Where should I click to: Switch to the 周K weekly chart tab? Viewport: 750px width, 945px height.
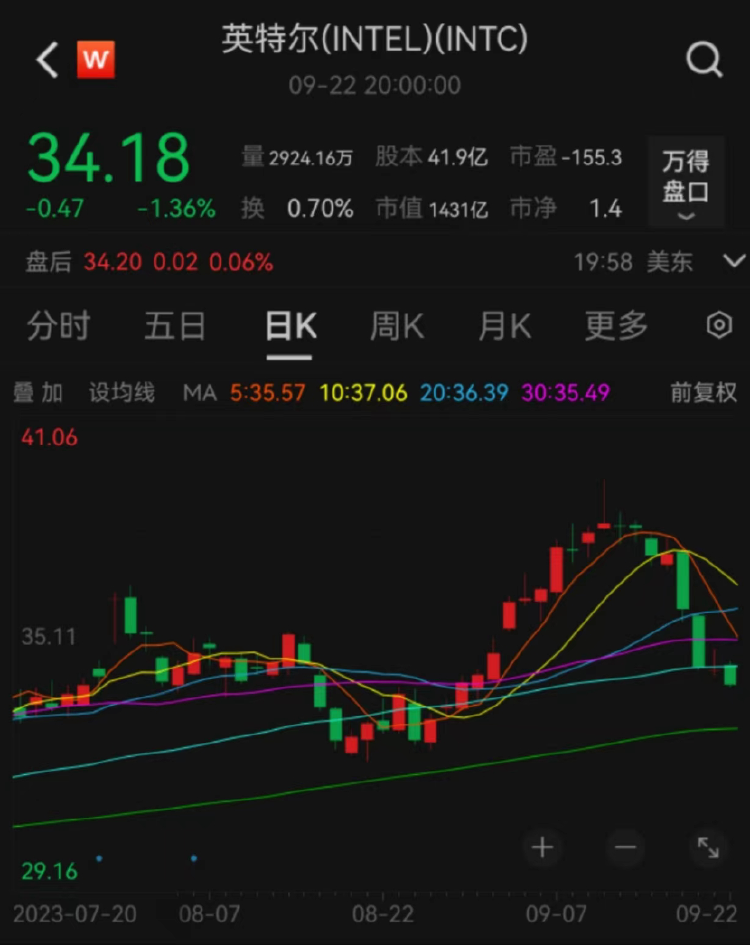click(396, 325)
